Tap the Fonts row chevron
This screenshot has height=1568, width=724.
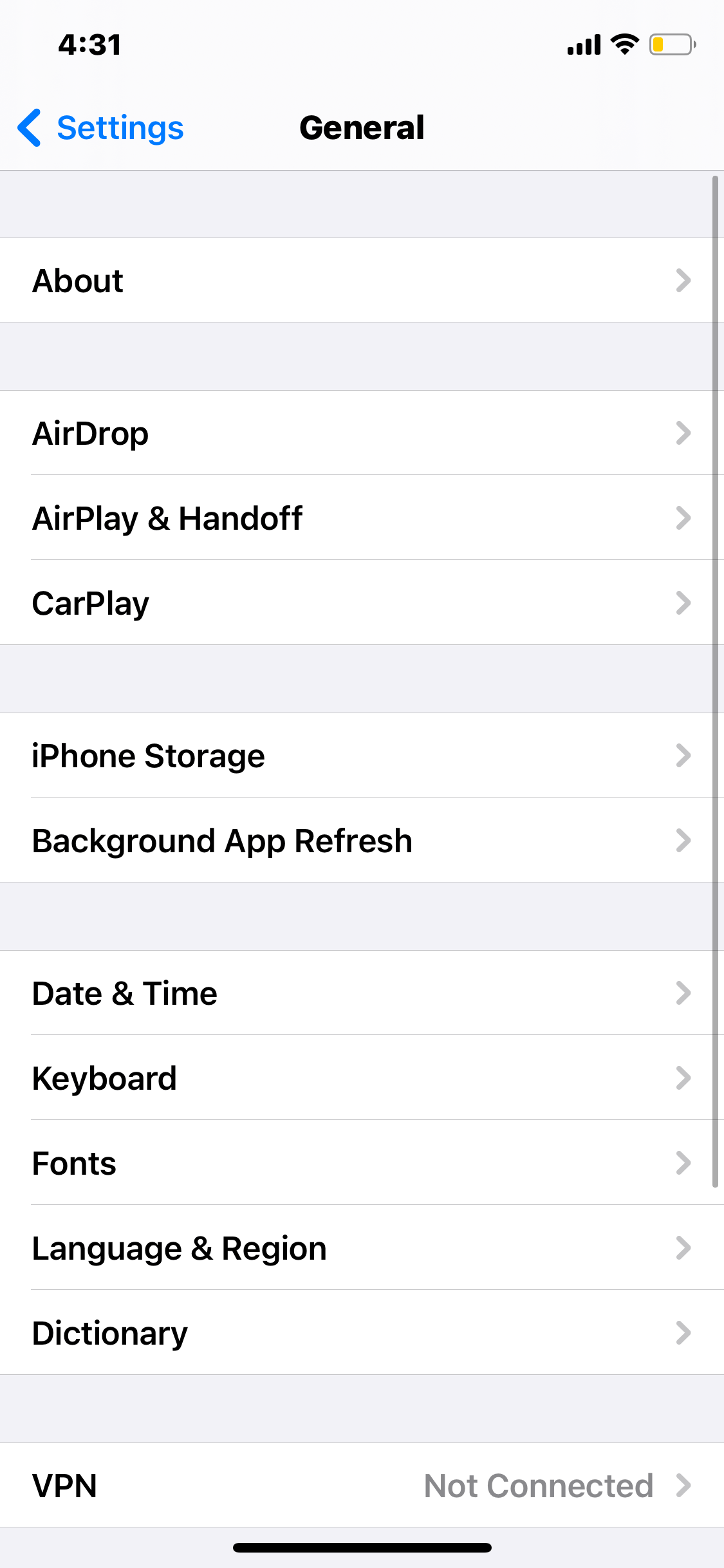point(683,1162)
